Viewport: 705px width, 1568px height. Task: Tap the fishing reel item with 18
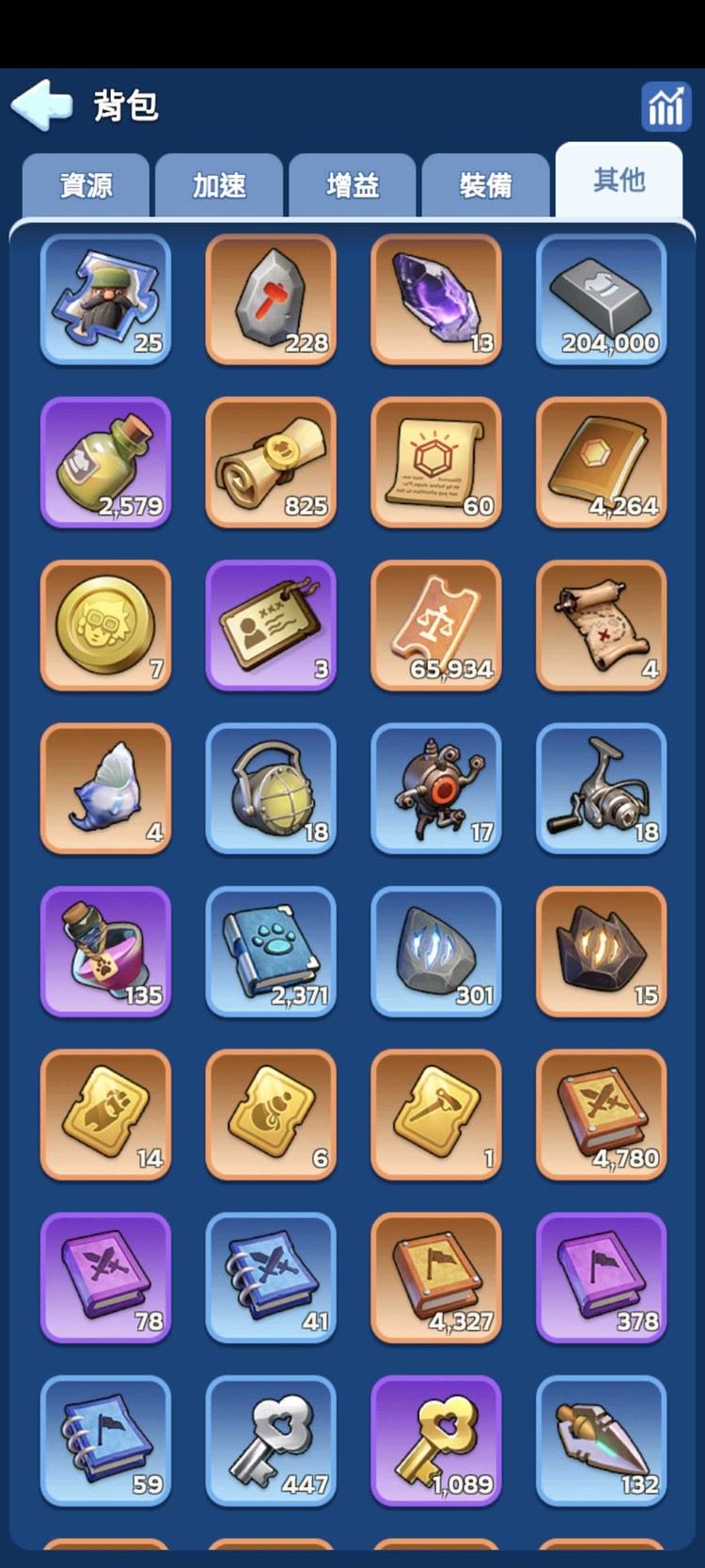pyautogui.click(x=602, y=788)
